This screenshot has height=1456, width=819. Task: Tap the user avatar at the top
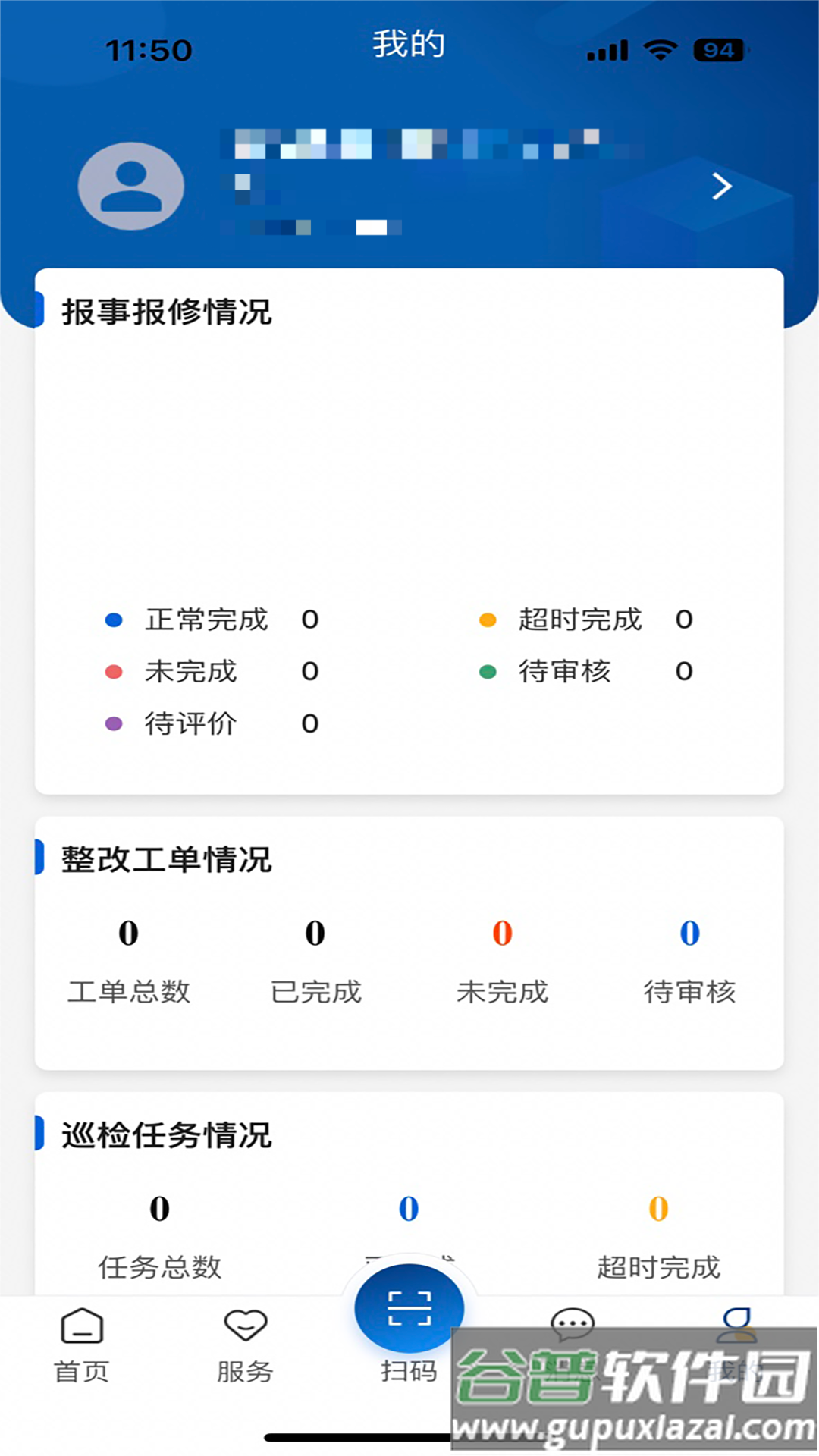130,186
